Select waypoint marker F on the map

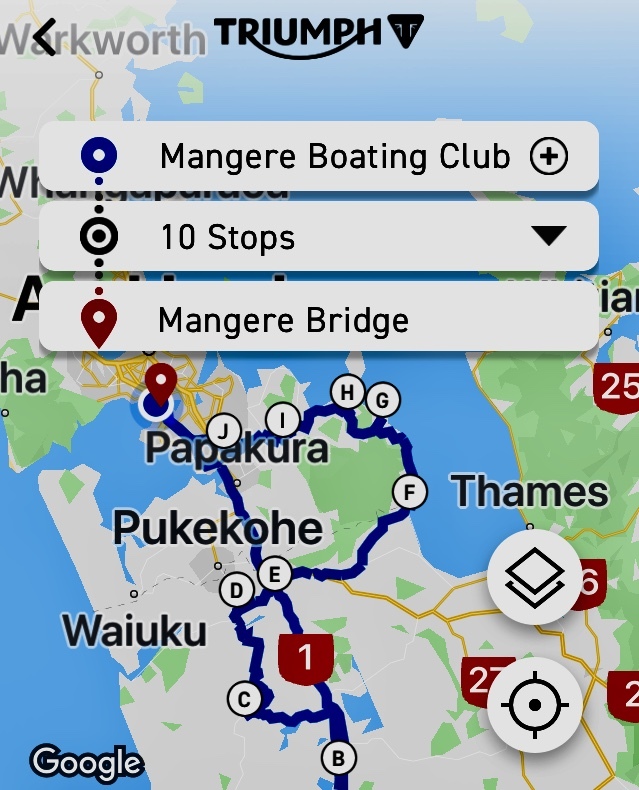coord(409,492)
